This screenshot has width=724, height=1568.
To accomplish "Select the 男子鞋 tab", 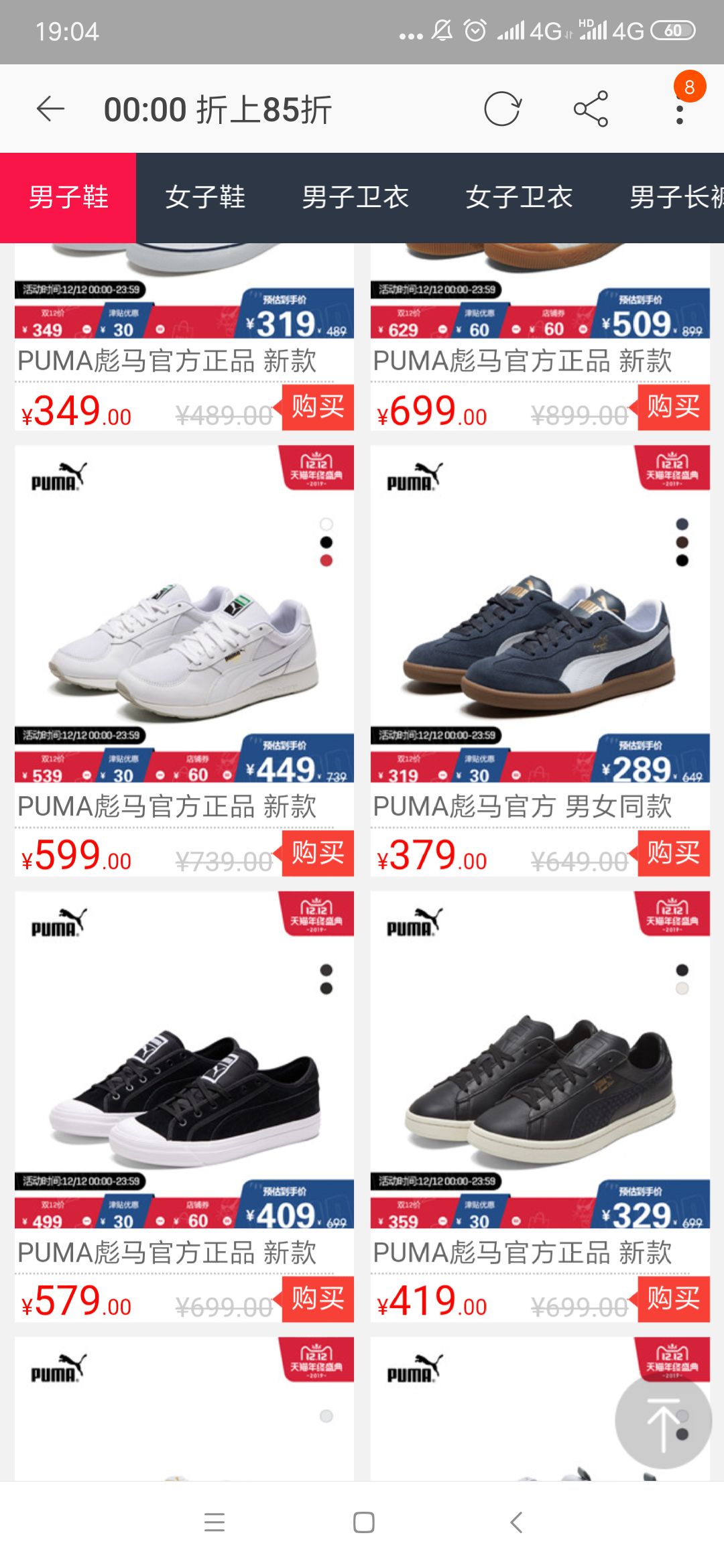I will coord(68,198).
